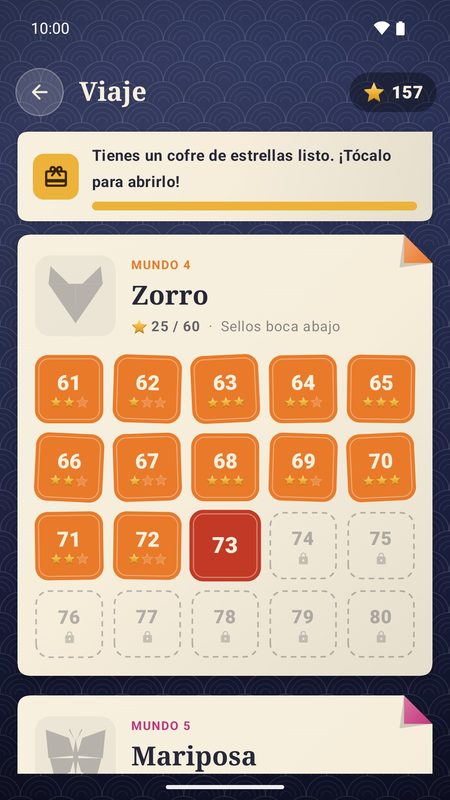Viewport: 450px width, 800px height.
Task: Open level 70
Action: pos(381,467)
